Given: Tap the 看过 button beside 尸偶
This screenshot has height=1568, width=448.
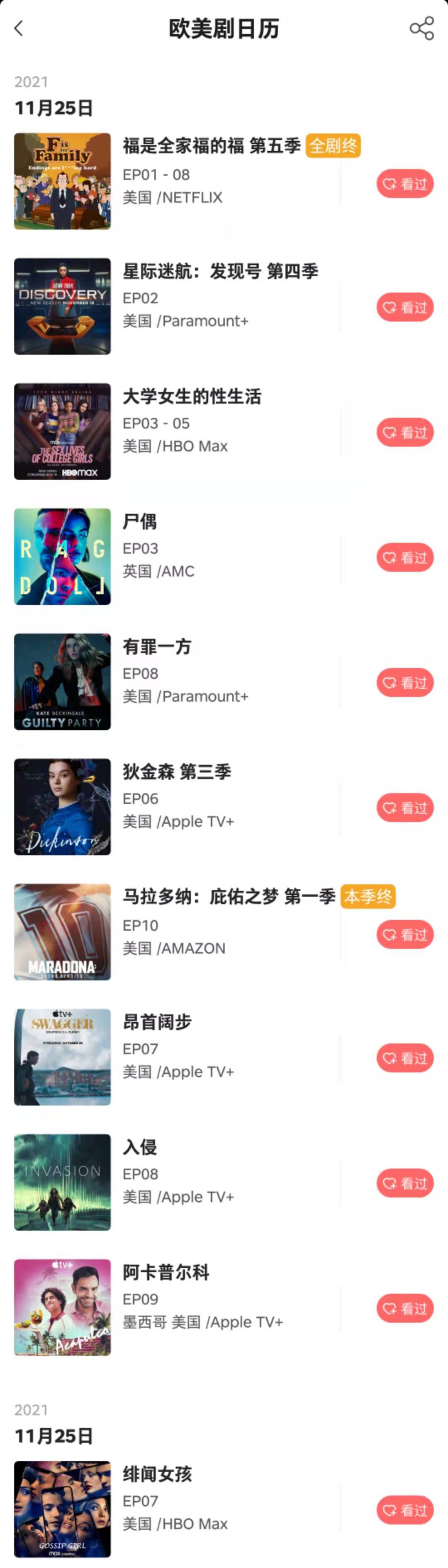Looking at the screenshot, I should click(405, 558).
